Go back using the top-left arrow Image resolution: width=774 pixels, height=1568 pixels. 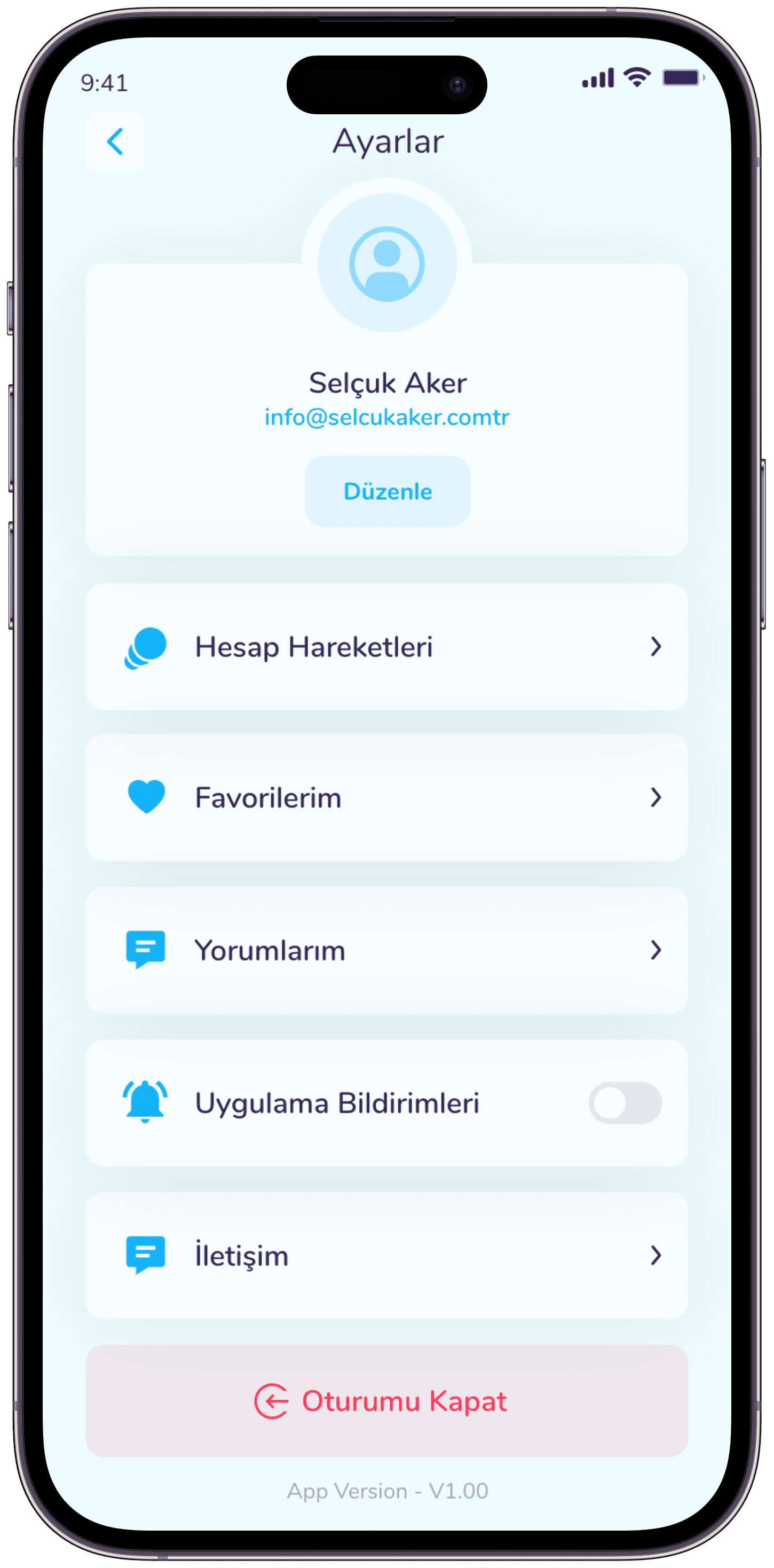[115, 141]
